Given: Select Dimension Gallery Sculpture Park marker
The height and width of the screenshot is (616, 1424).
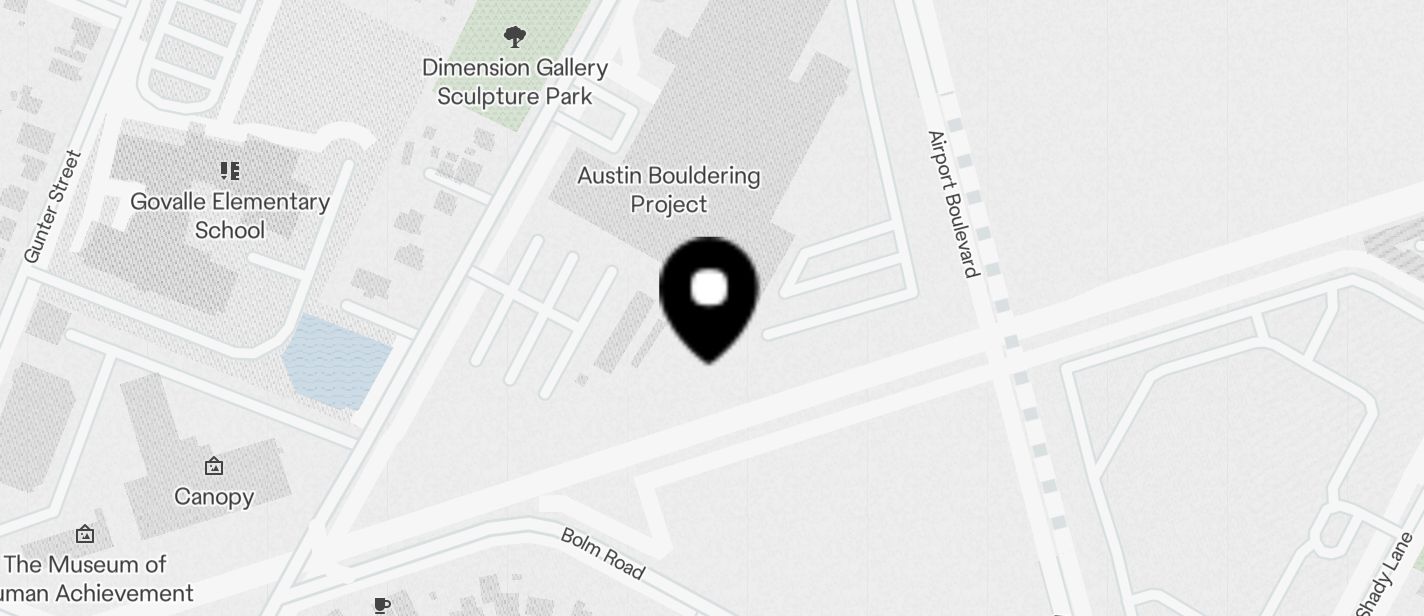Looking at the screenshot, I should pos(515,39).
